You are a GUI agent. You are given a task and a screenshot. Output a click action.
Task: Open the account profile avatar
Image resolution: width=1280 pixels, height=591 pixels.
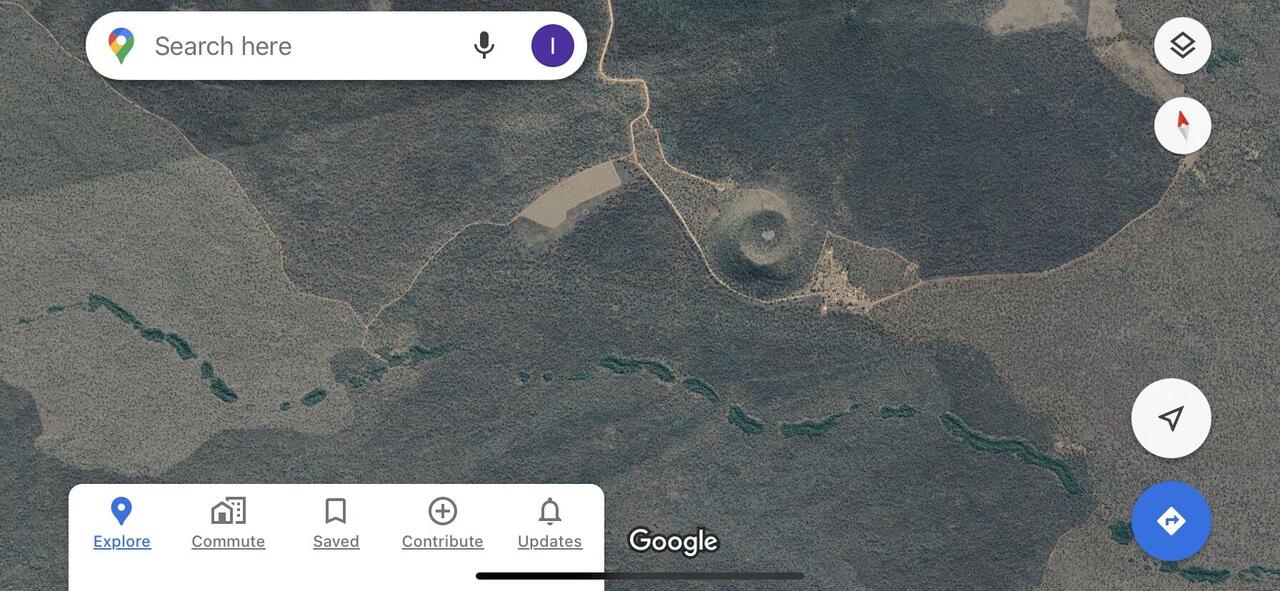click(x=552, y=46)
